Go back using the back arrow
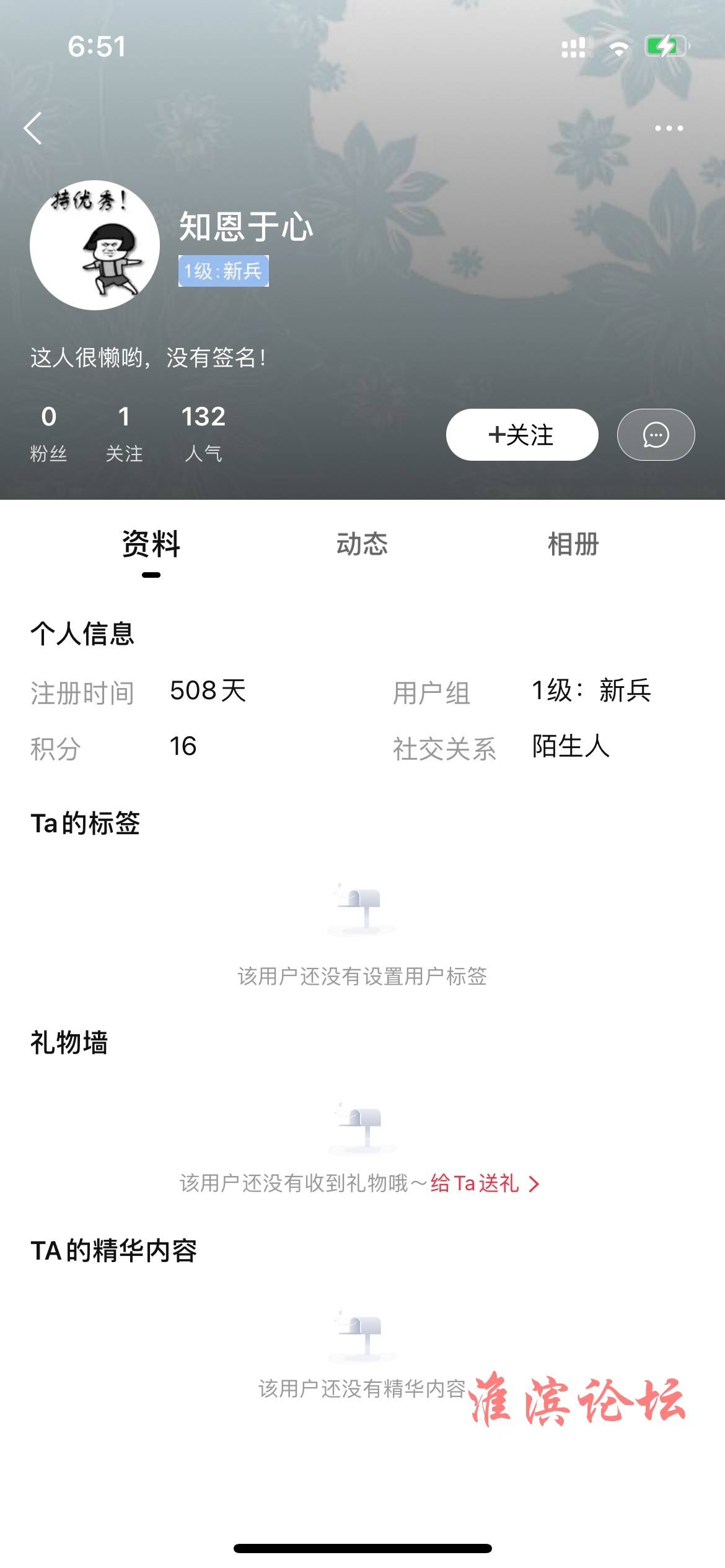Viewport: 725px width, 1568px height. click(33, 128)
